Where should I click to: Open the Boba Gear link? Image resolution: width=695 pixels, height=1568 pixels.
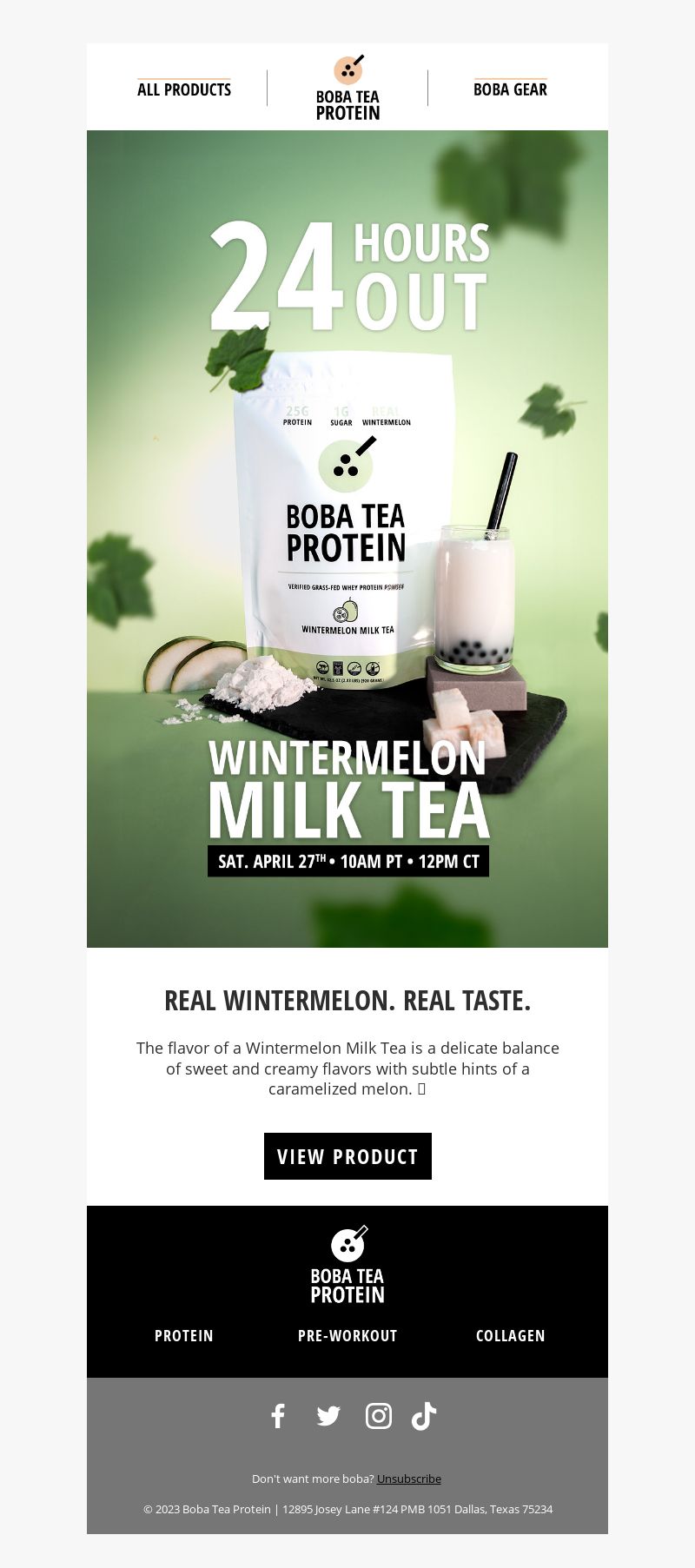coord(510,89)
